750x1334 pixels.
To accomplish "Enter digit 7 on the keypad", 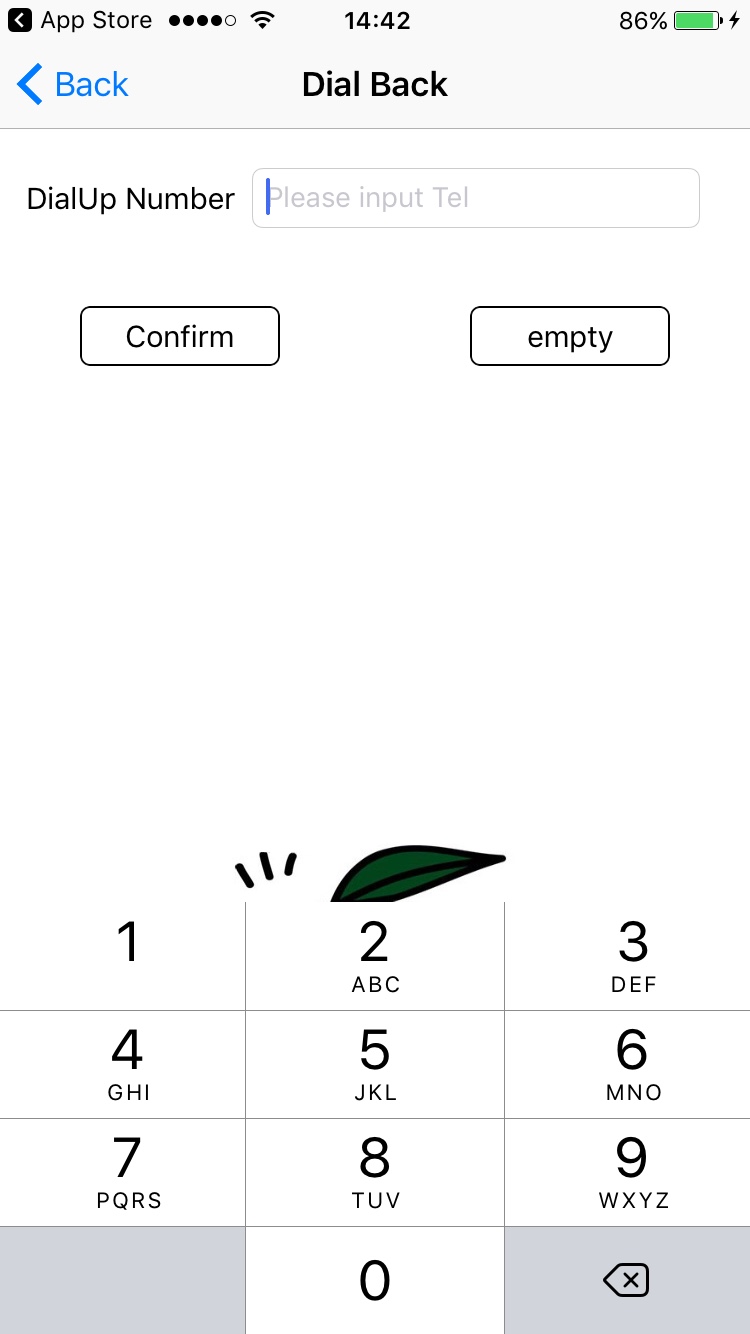I will point(124,1172).
